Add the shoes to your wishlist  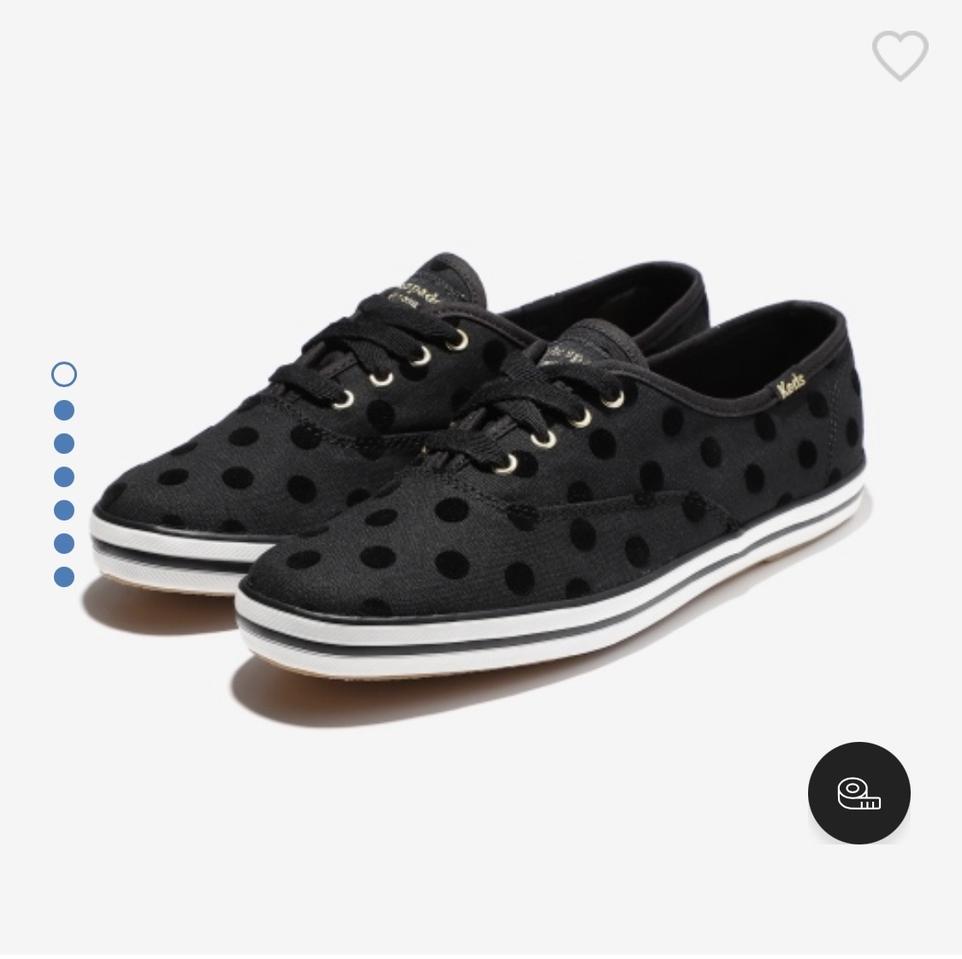(900, 55)
